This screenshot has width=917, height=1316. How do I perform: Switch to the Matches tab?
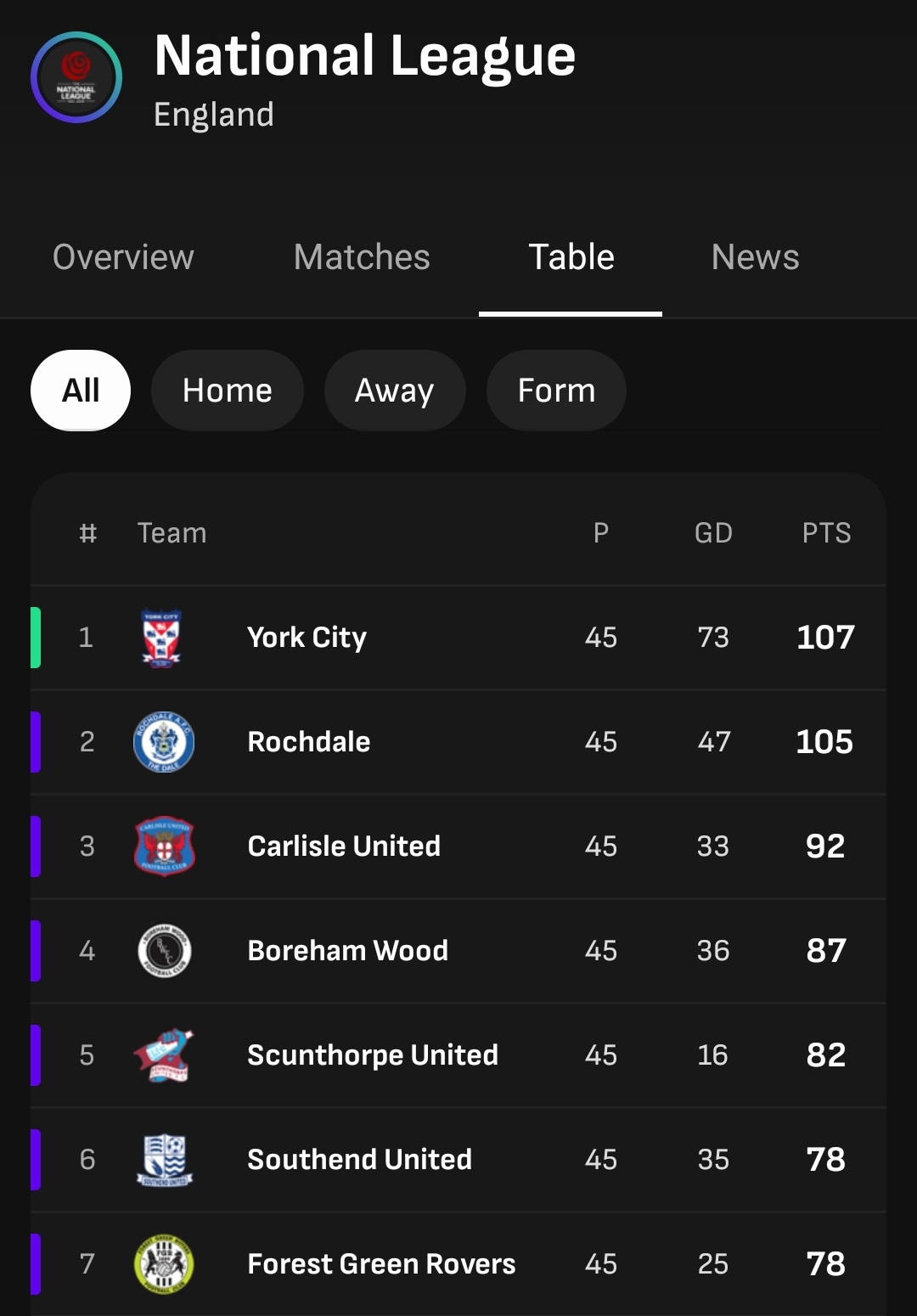361,256
